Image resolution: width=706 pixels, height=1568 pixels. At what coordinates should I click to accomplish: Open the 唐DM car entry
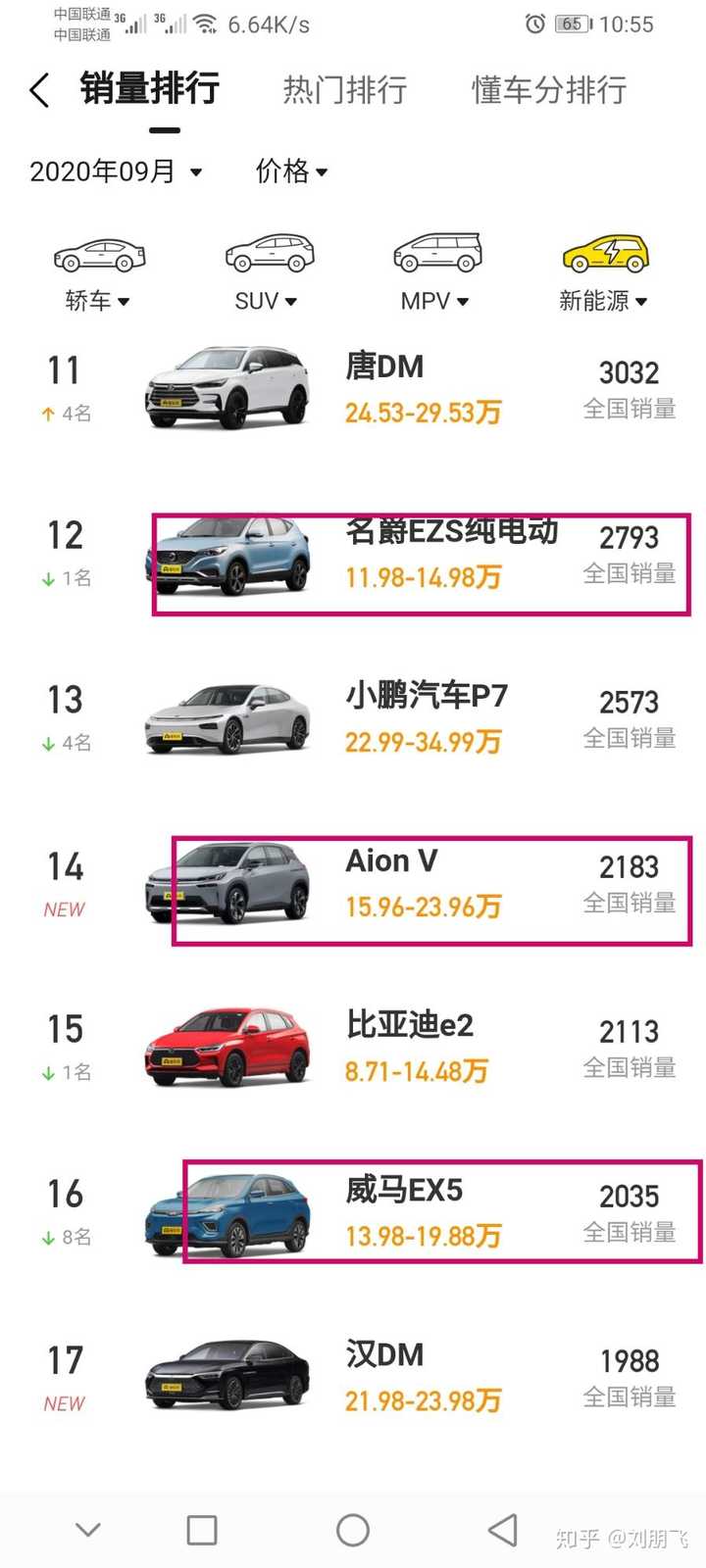[353, 390]
